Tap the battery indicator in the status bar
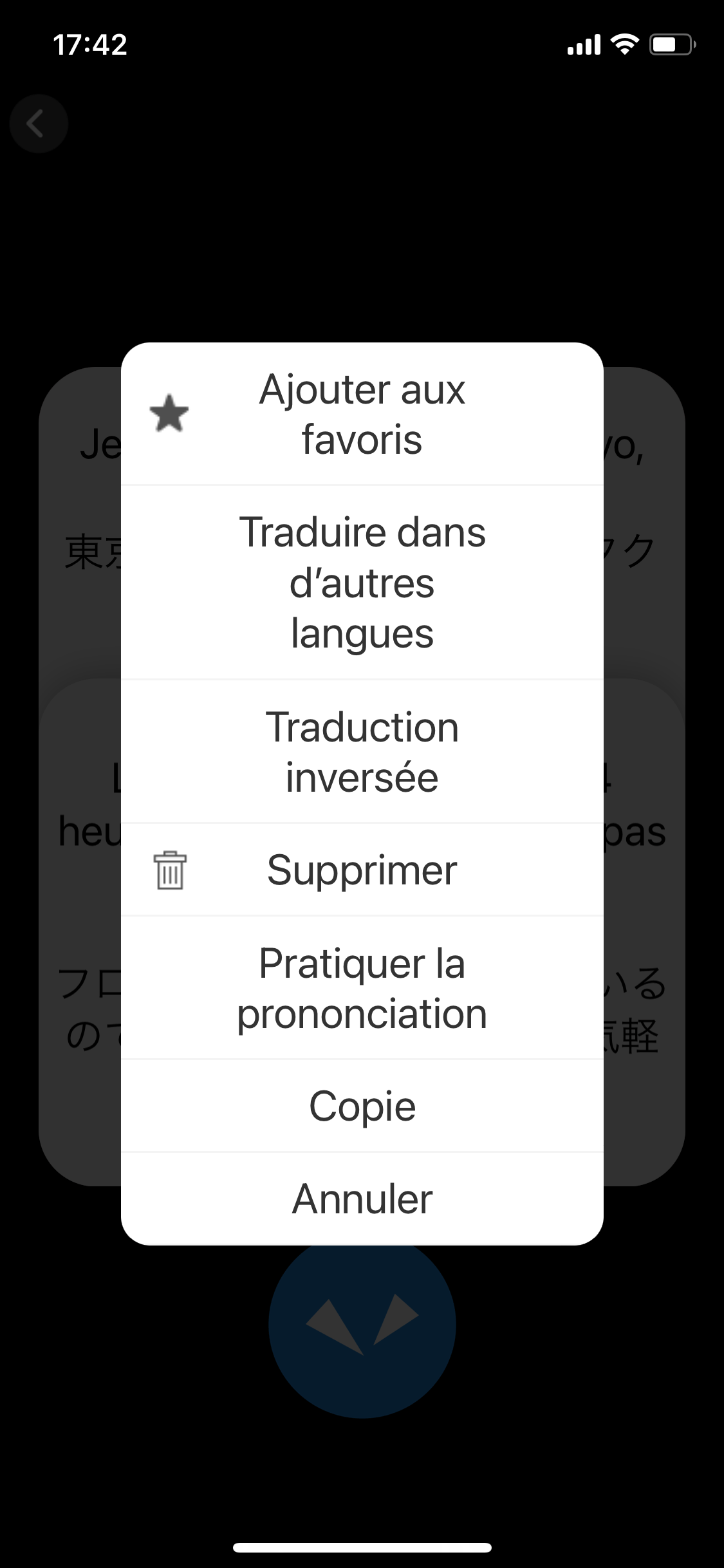This screenshot has width=724, height=1568. coord(669,43)
